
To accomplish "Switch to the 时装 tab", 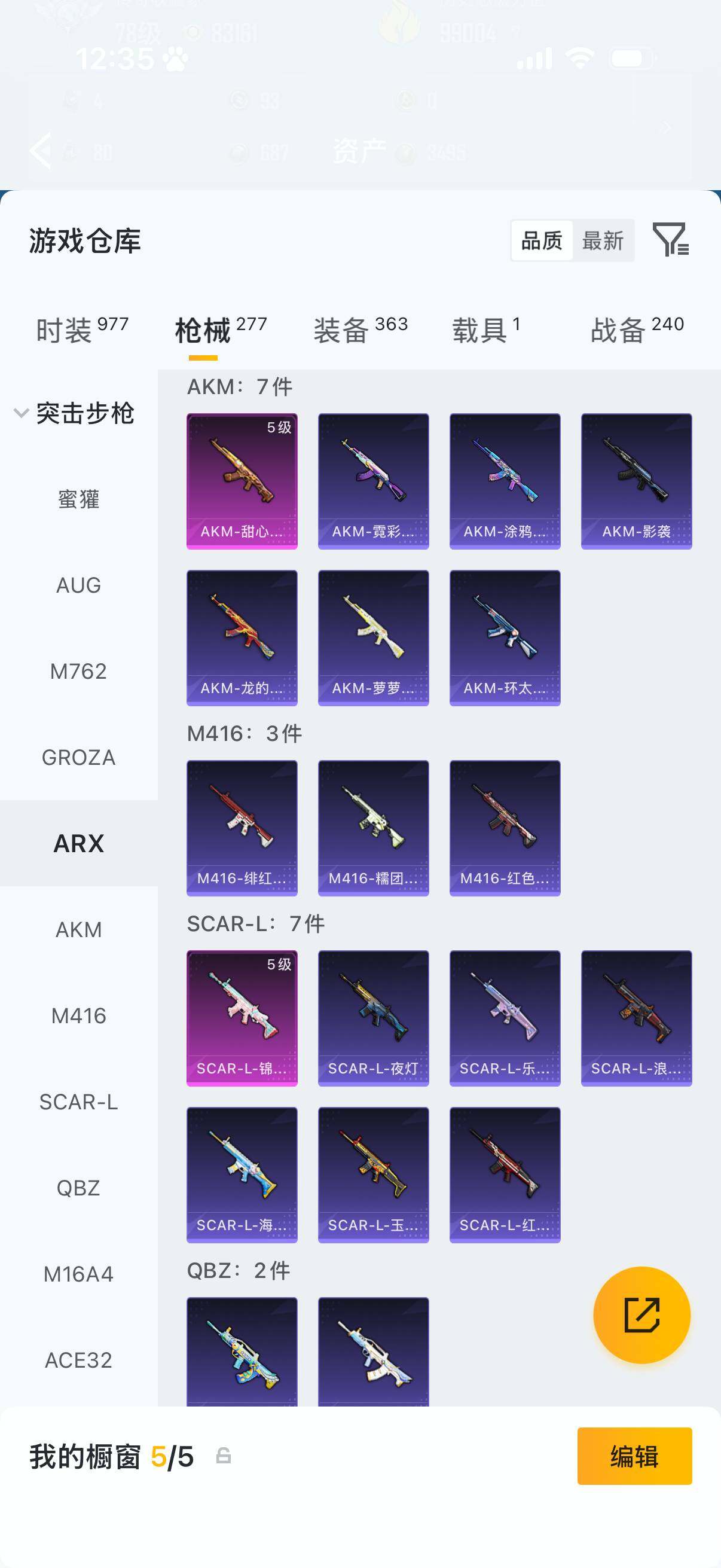I will click(81, 330).
